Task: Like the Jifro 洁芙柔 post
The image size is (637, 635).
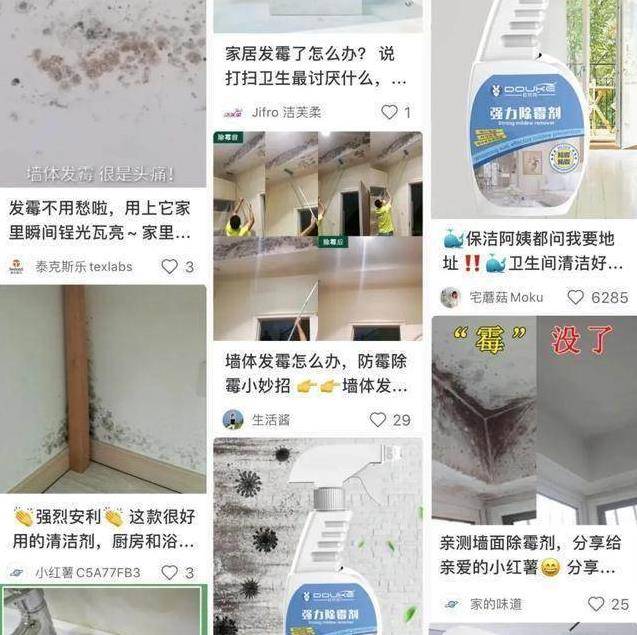Action: (390, 112)
